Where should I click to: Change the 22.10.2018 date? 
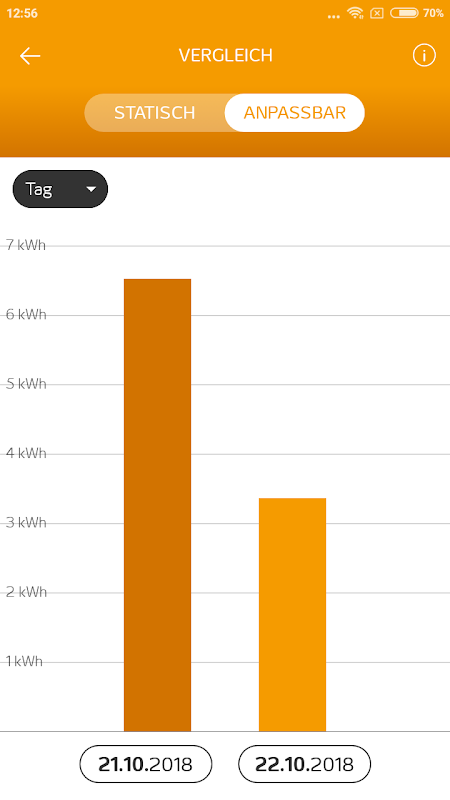click(305, 764)
